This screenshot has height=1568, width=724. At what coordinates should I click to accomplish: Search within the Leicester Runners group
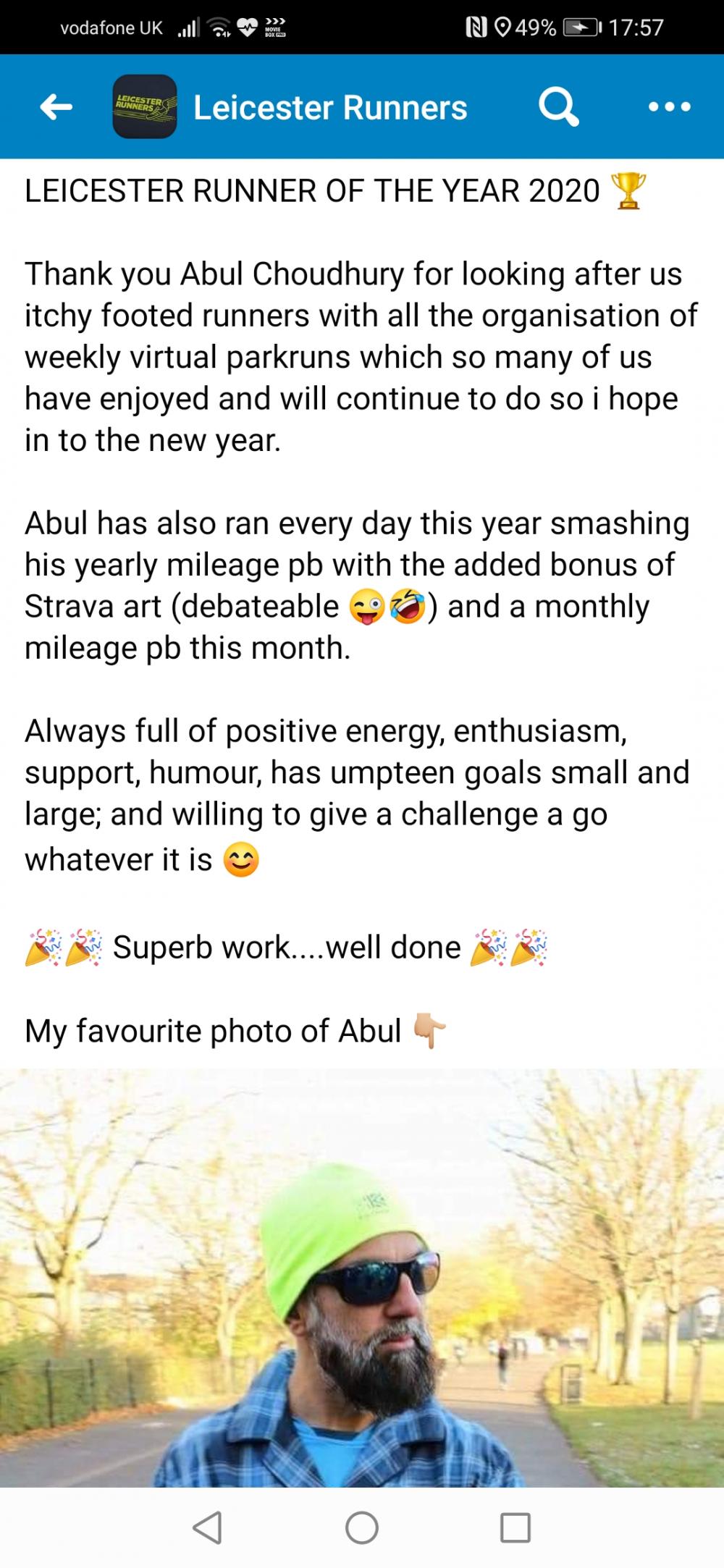tap(558, 107)
